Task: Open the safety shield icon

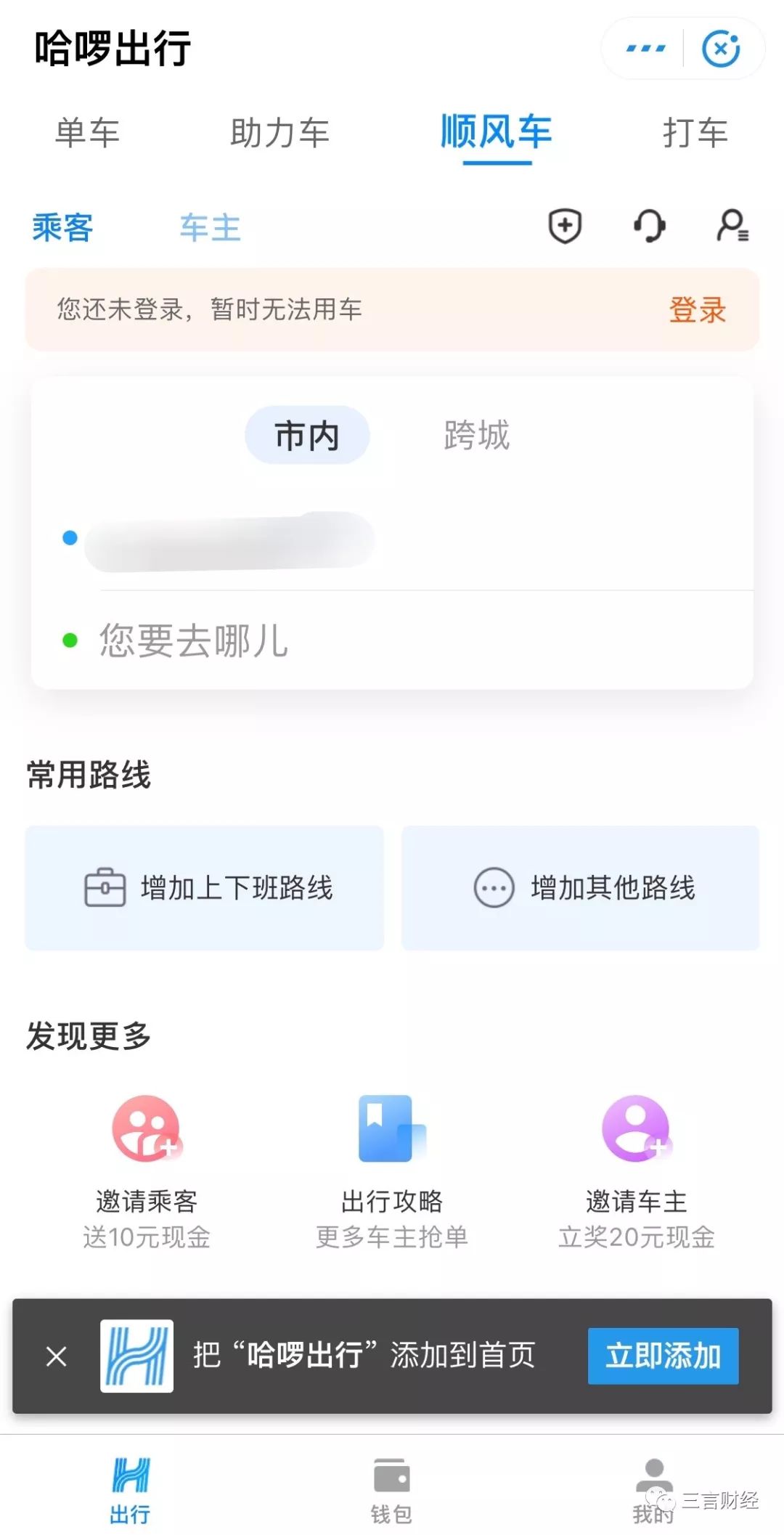Action: (x=565, y=226)
